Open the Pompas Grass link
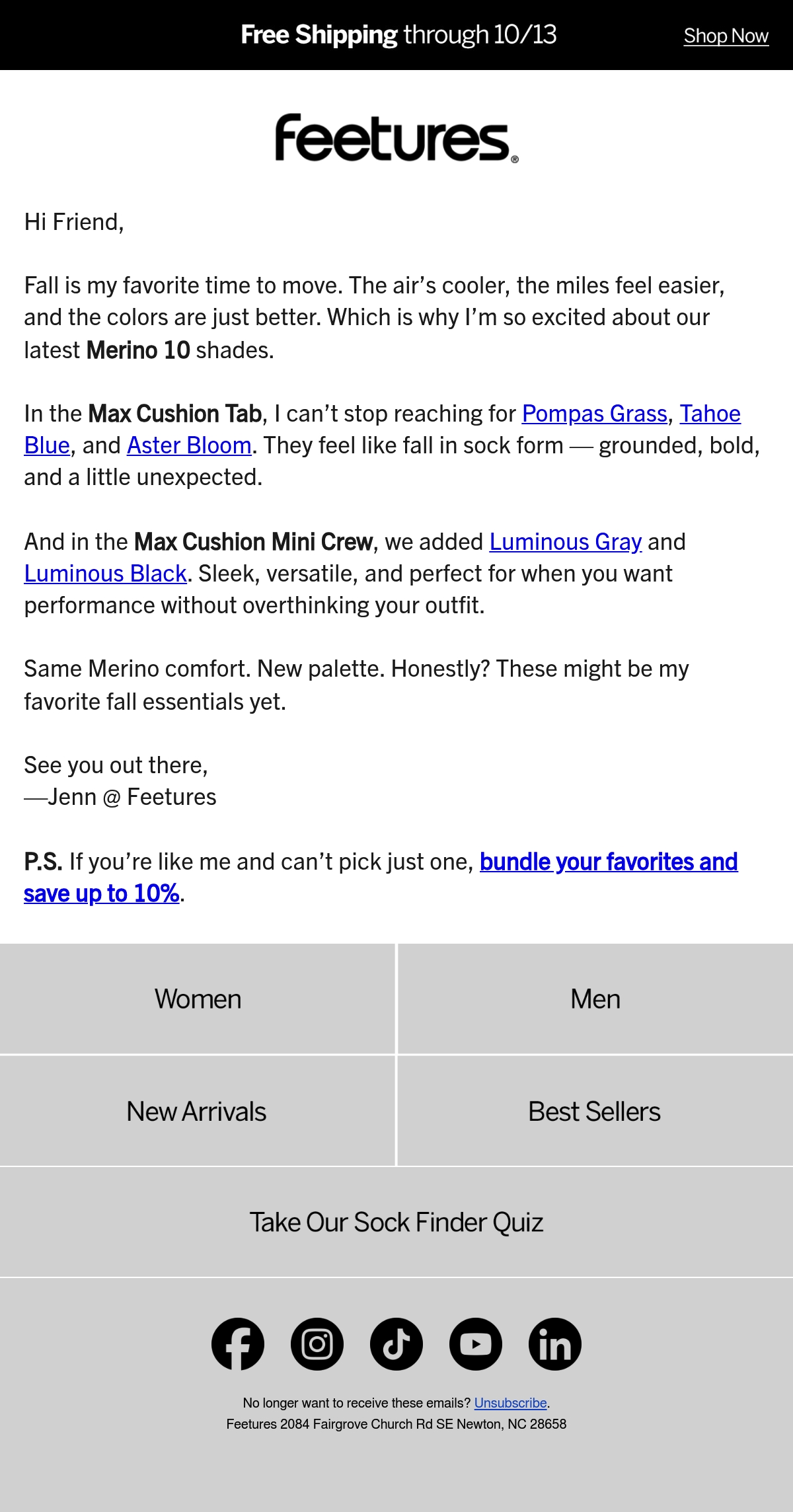The image size is (793, 1512). click(594, 414)
